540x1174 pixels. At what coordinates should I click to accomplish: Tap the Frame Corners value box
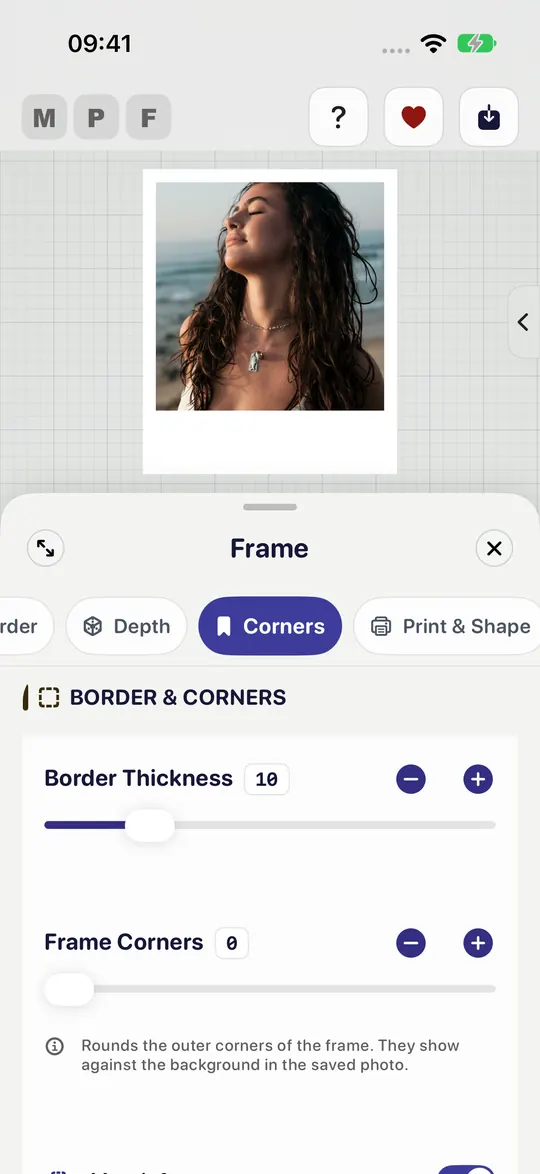(x=232, y=943)
